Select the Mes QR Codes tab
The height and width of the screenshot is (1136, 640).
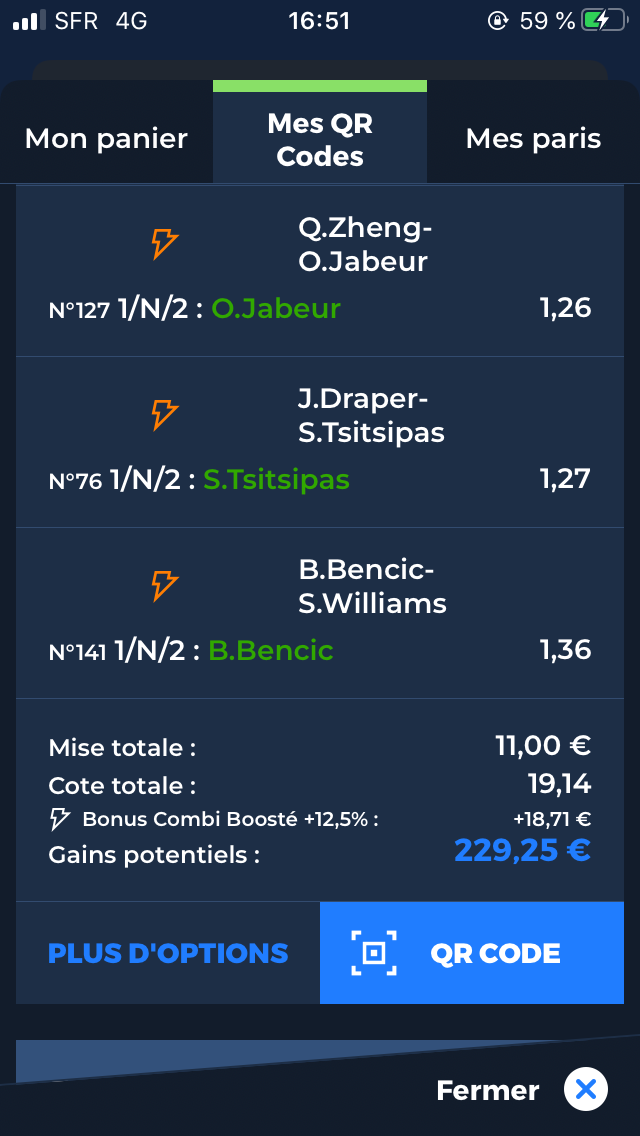tap(320, 138)
